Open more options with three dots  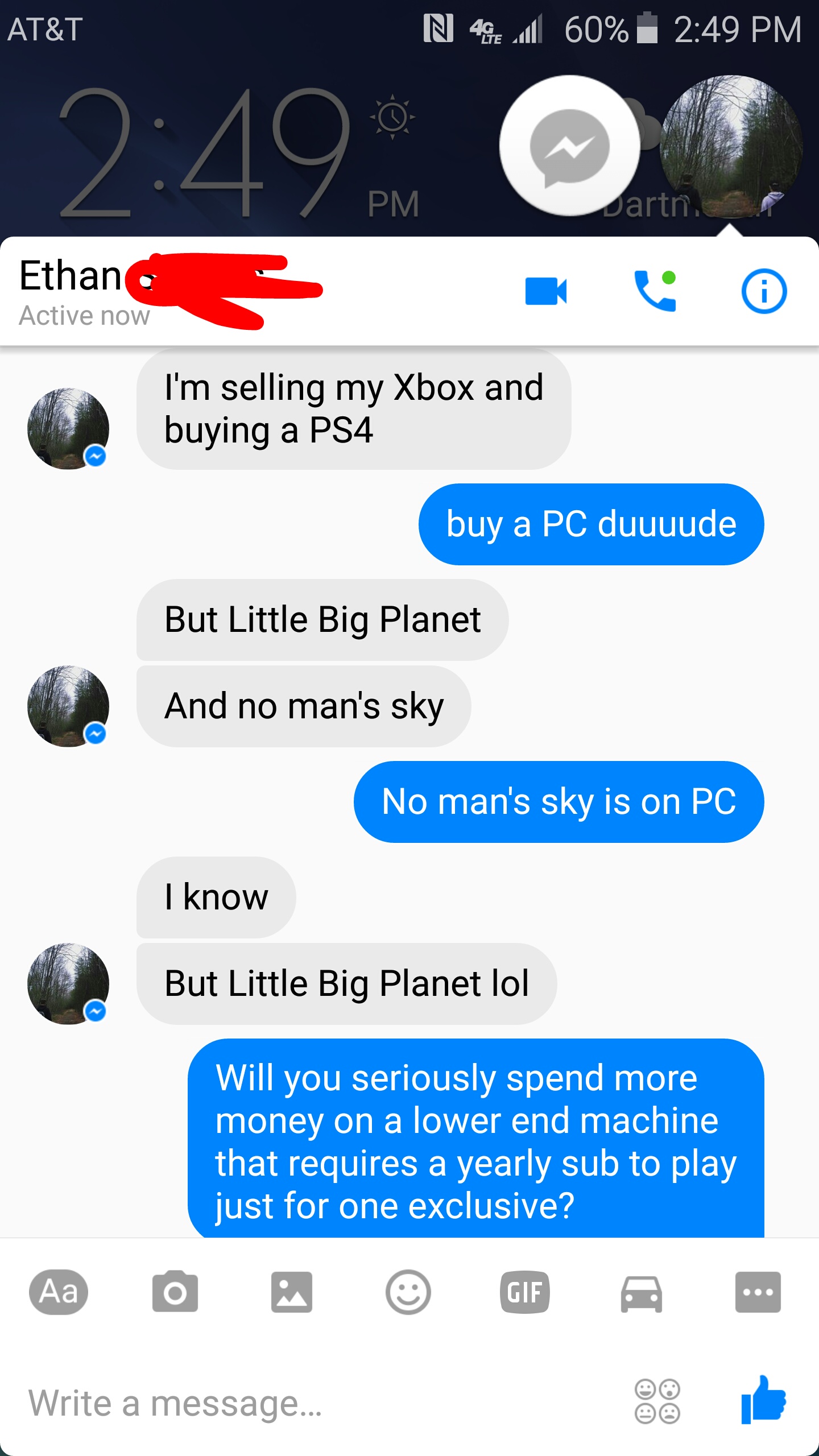(x=758, y=1292)
